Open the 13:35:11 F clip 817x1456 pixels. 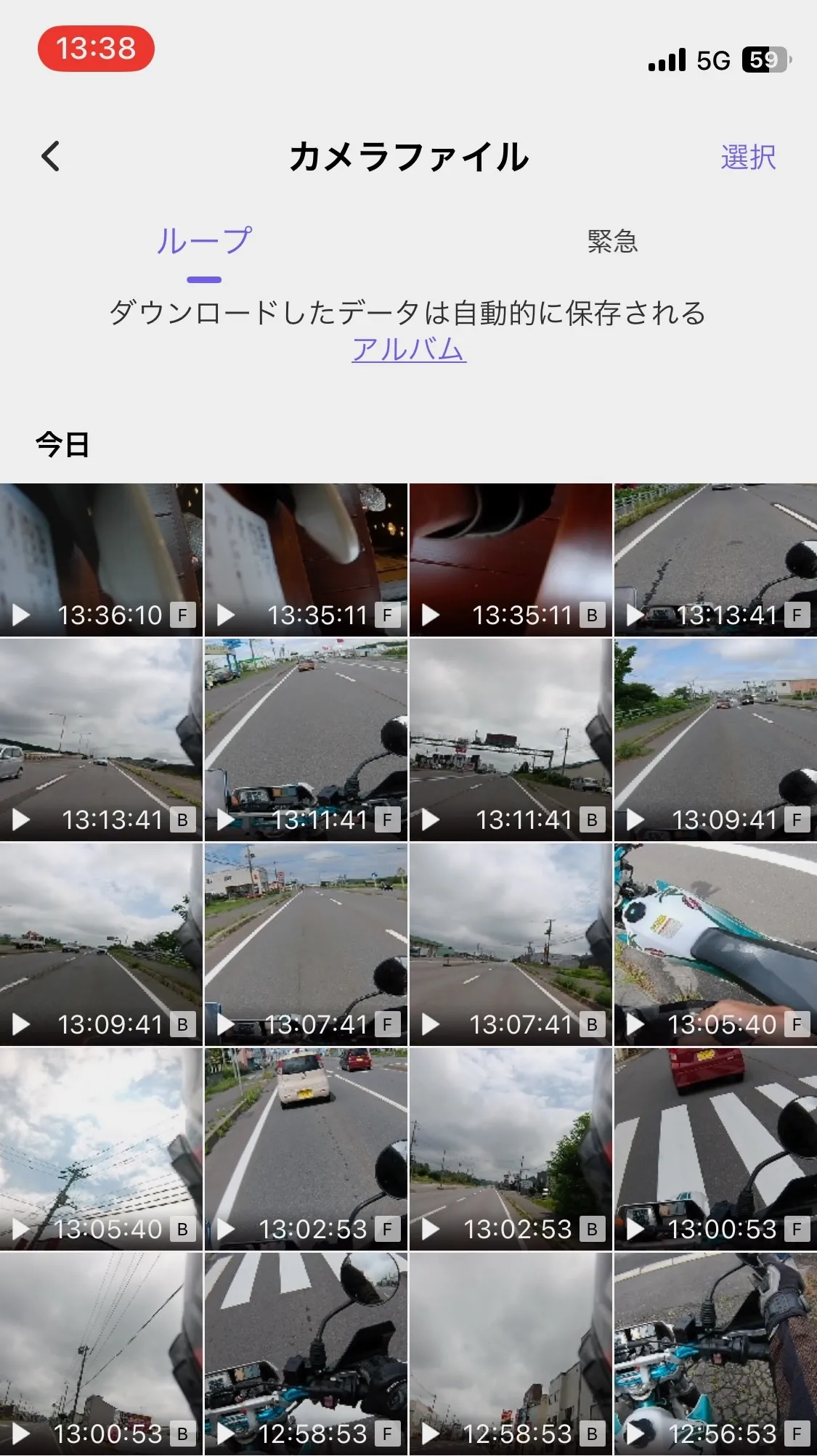point(306,560)
